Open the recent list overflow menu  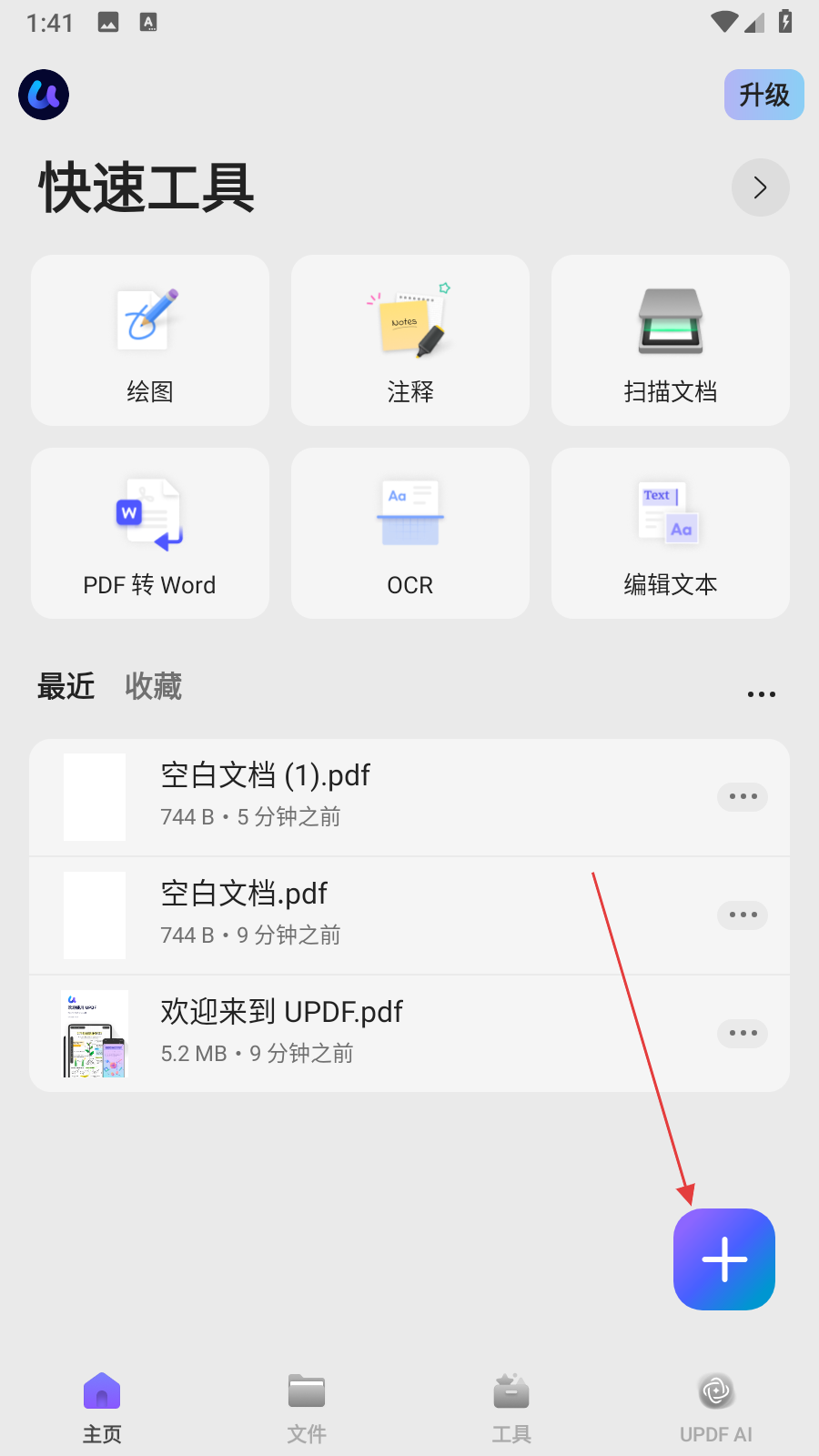point(761,694)
